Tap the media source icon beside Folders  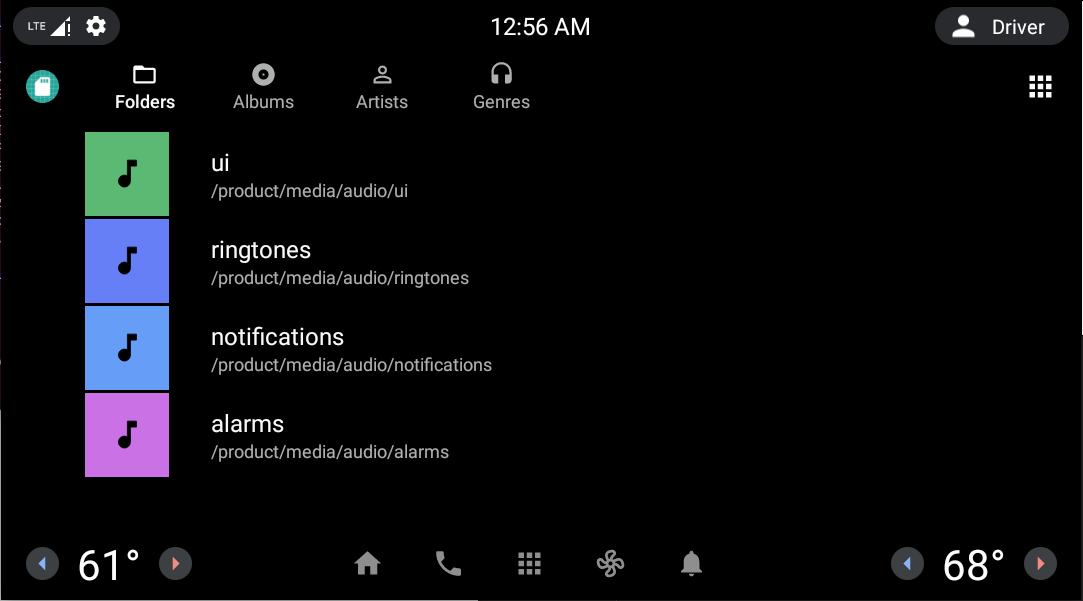(x=43, y=86)
